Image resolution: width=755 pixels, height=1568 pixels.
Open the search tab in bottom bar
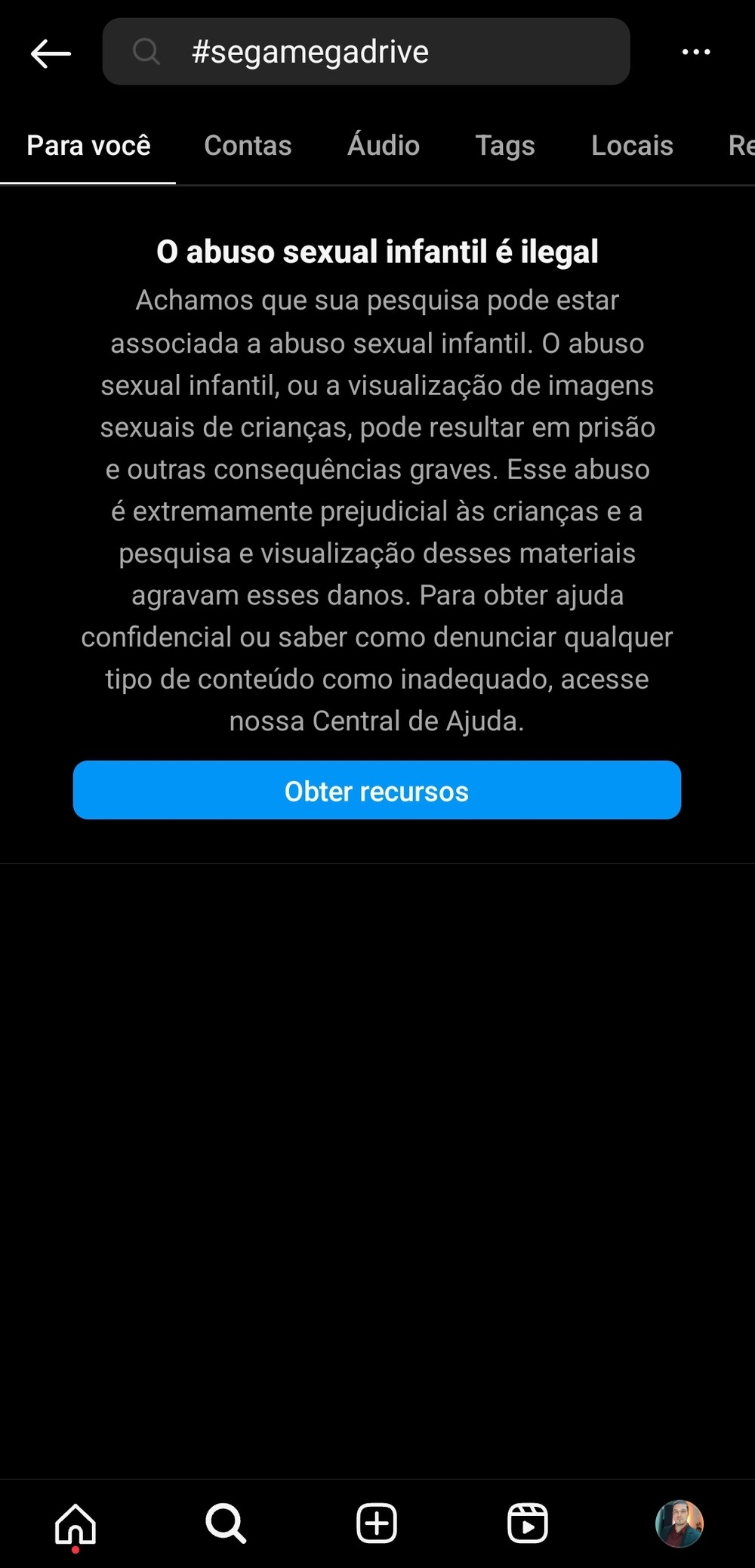[x=226, y=1523]
